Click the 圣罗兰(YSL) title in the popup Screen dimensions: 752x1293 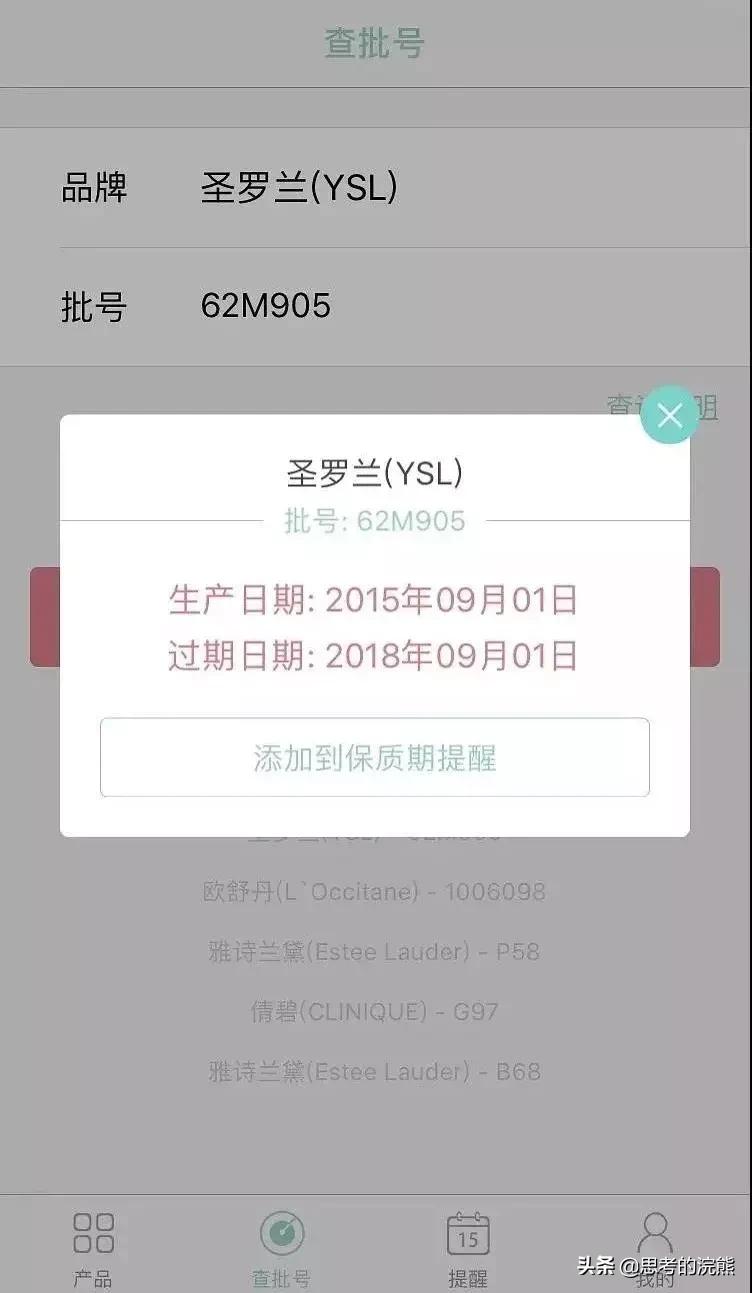376,472
